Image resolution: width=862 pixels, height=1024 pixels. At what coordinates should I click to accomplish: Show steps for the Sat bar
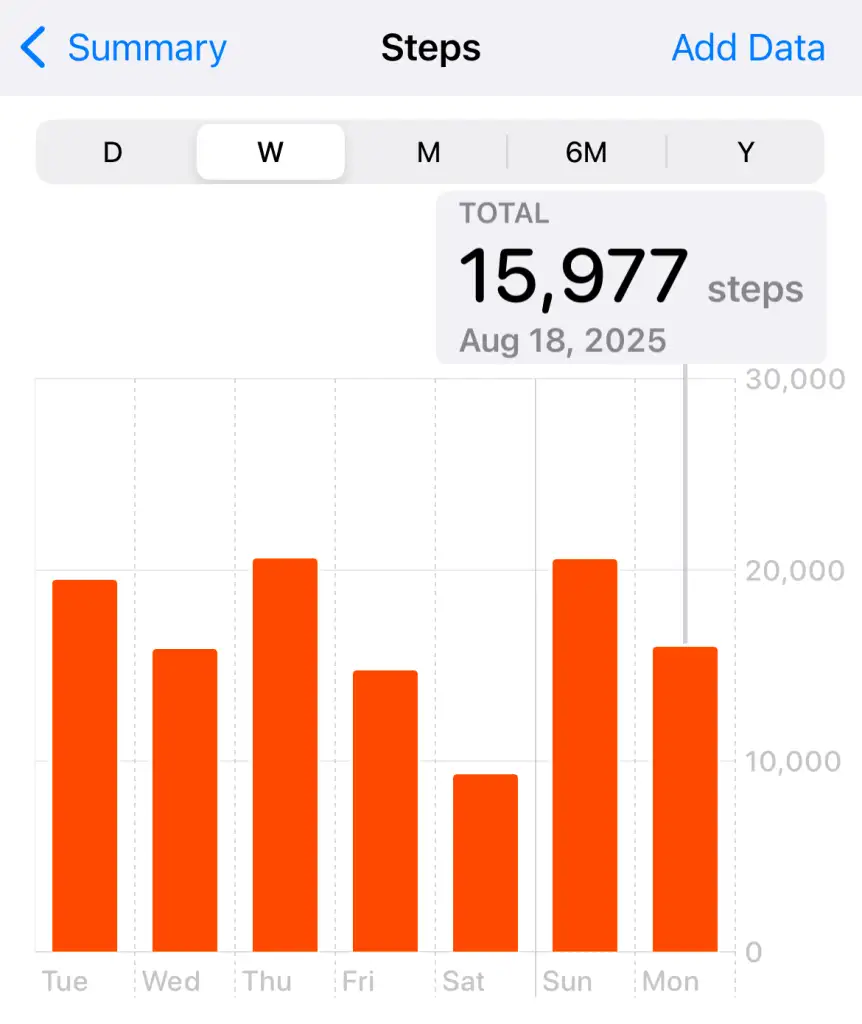coord(485,862)
